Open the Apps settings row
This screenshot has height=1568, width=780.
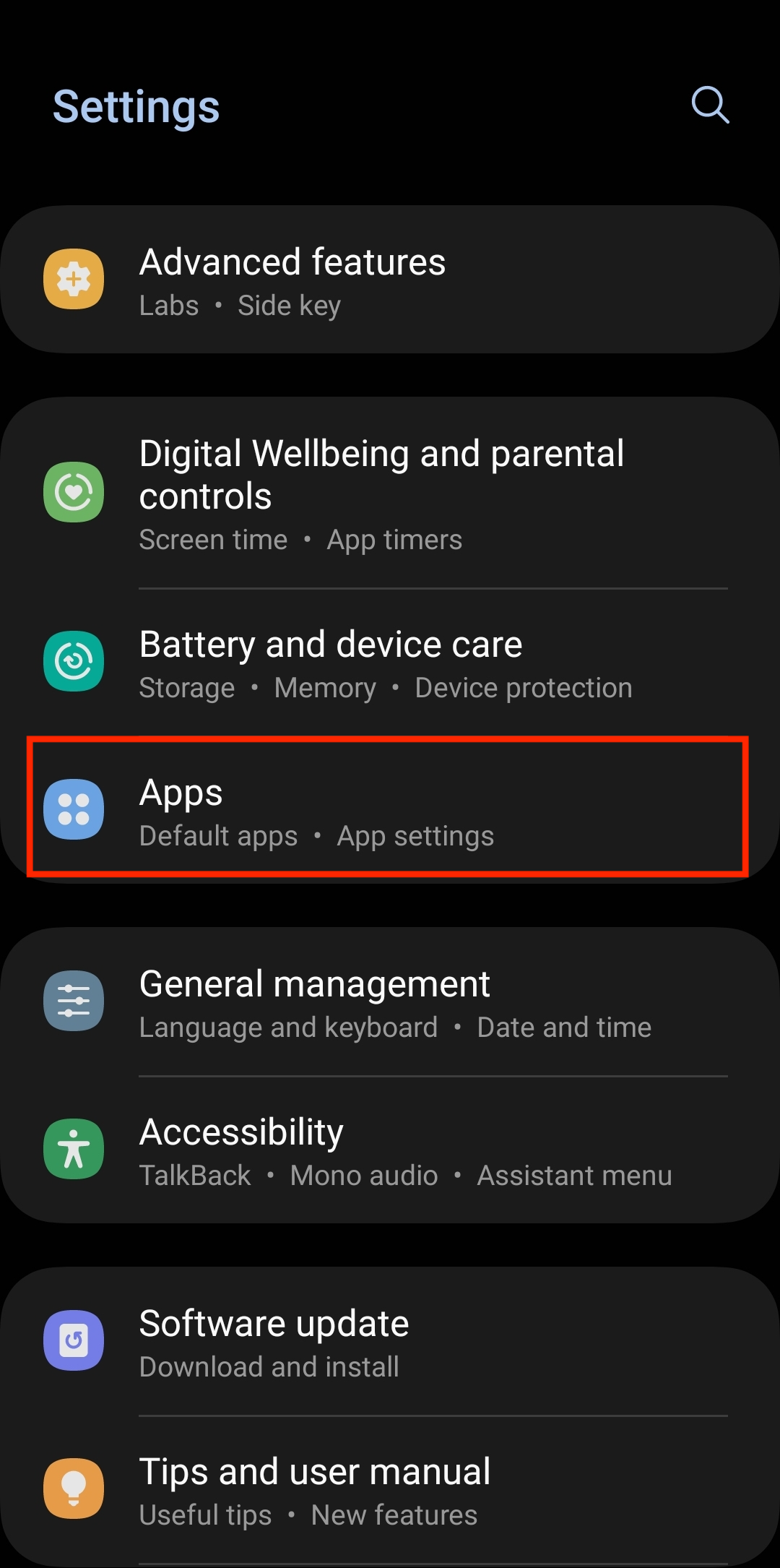[390, 811]
